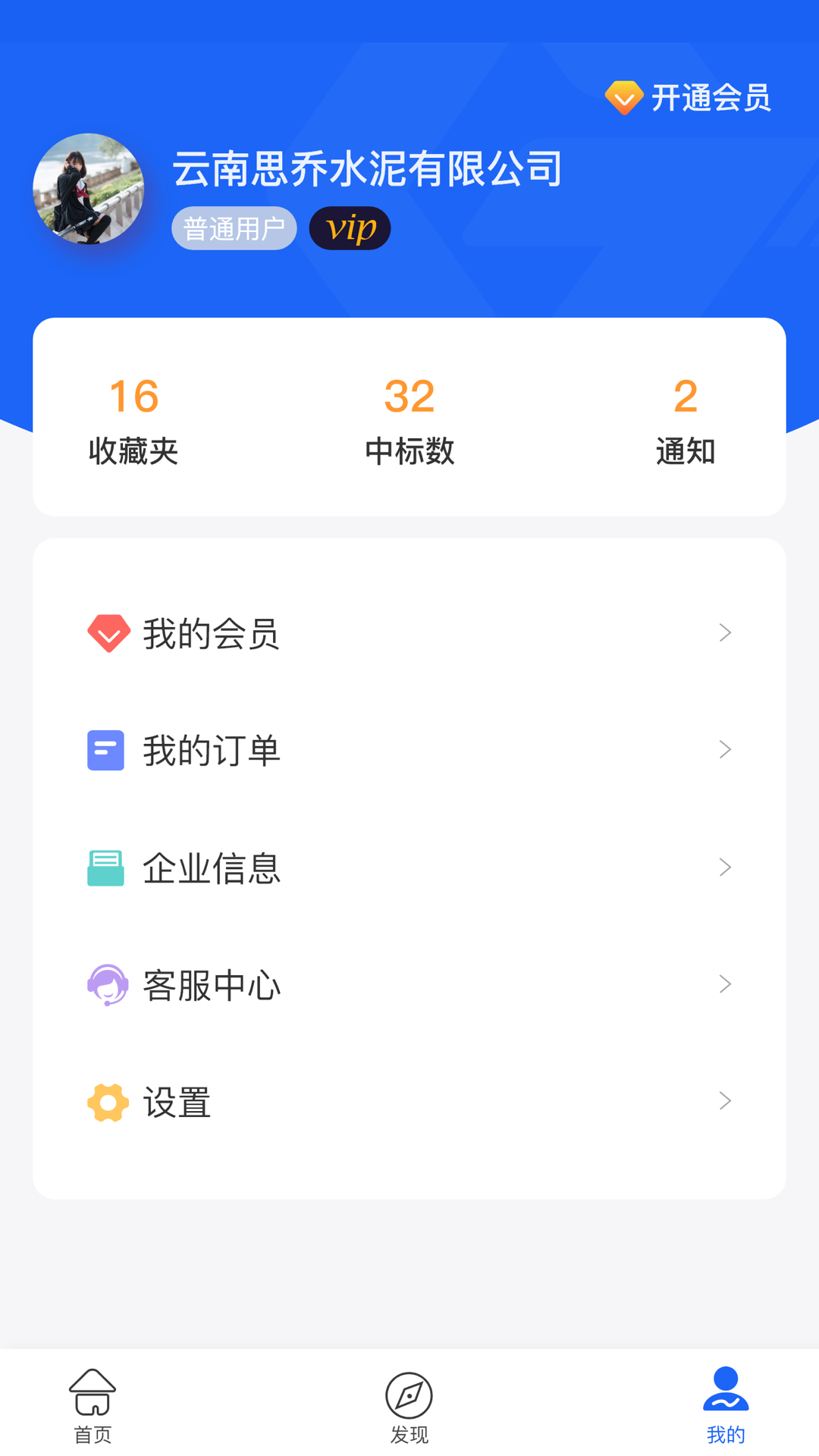Tap the 普通用户 badge

click(x=234, y=226)
